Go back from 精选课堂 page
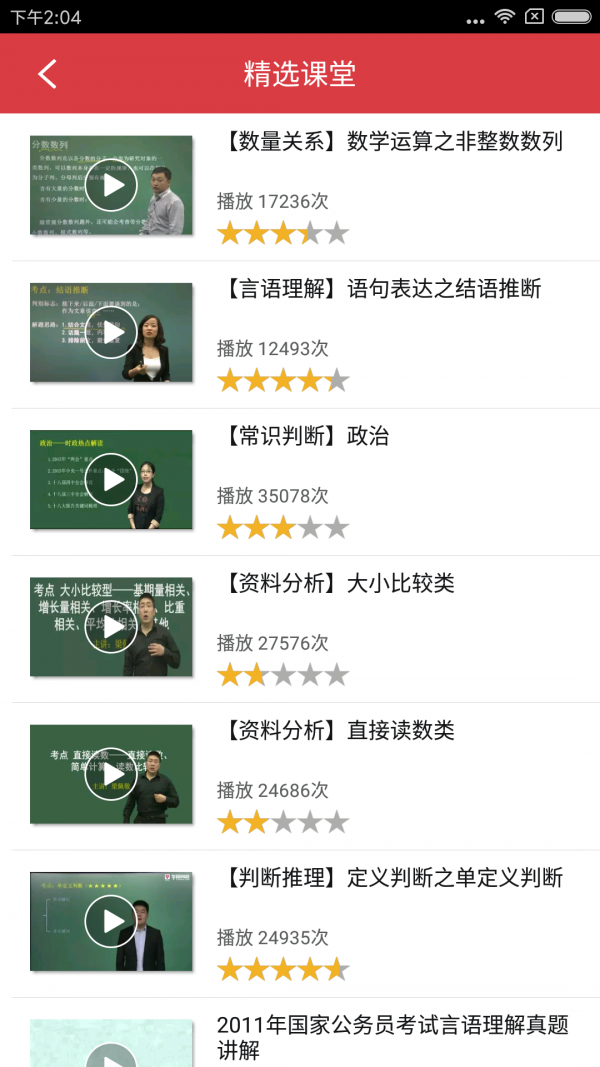The width and height of the screenshot is (600, 1067). tap(47, 73)
